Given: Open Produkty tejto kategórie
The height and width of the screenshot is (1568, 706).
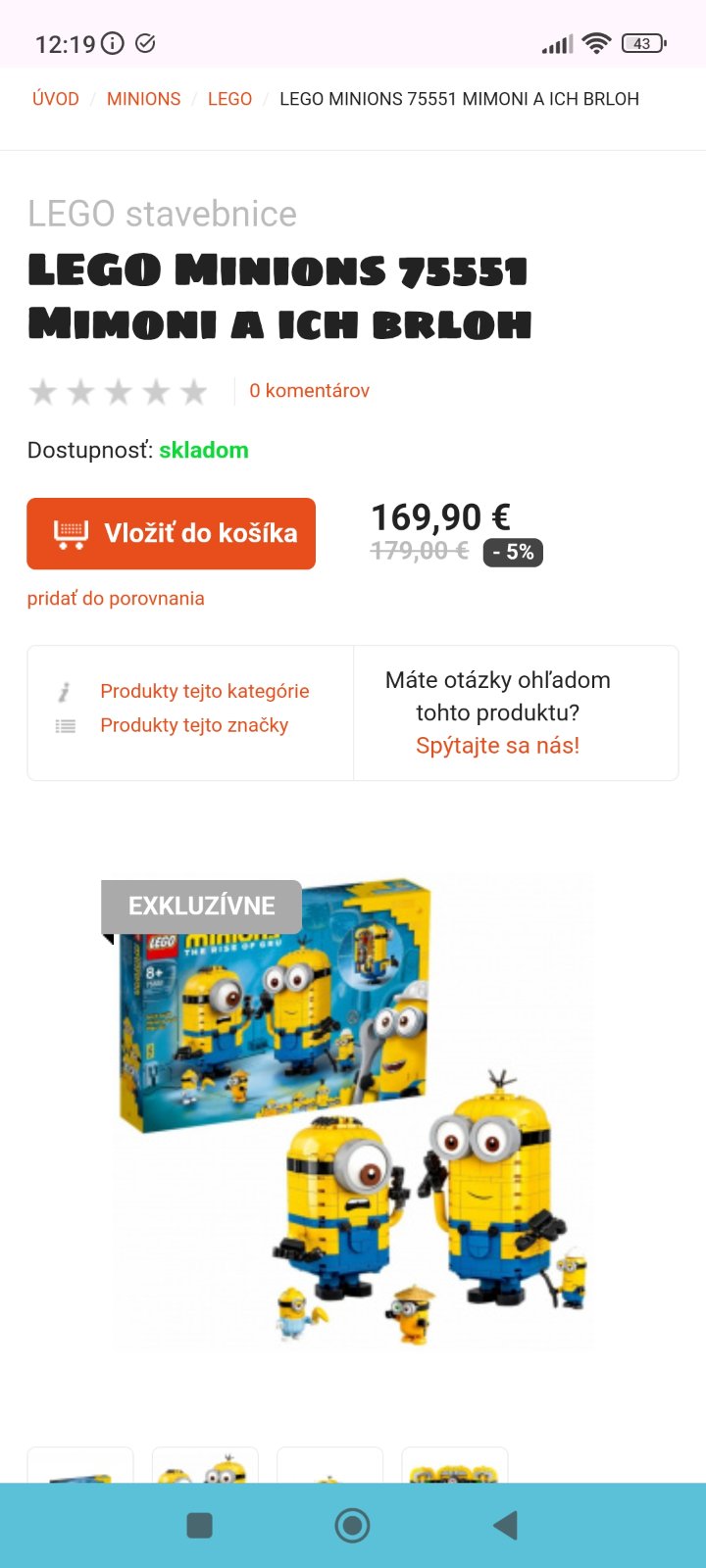Looking at the screenshot, I should [x=204, y=691].
